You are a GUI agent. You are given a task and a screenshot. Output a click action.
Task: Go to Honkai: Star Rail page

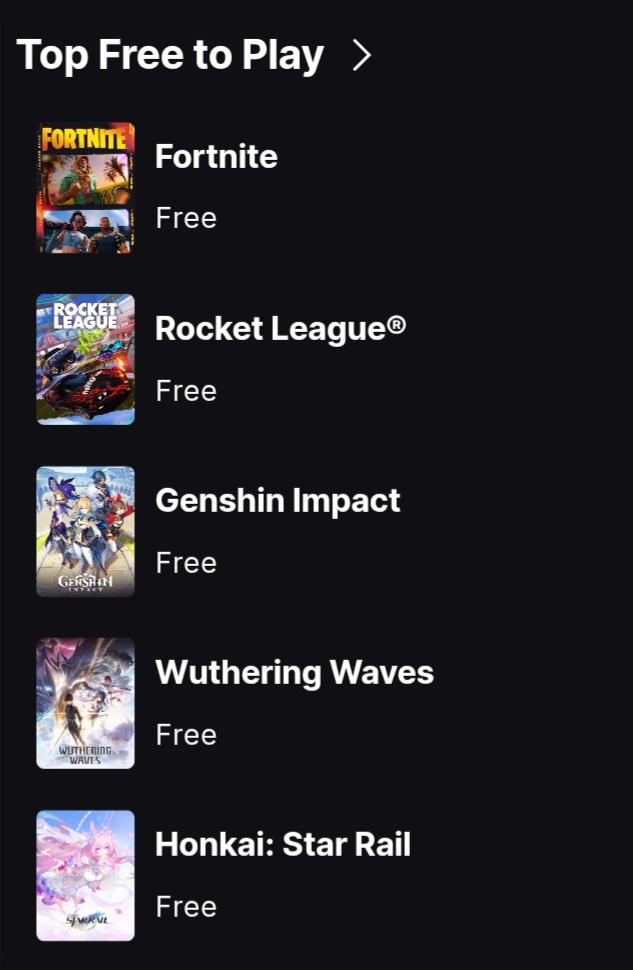[x=282, y=845]
